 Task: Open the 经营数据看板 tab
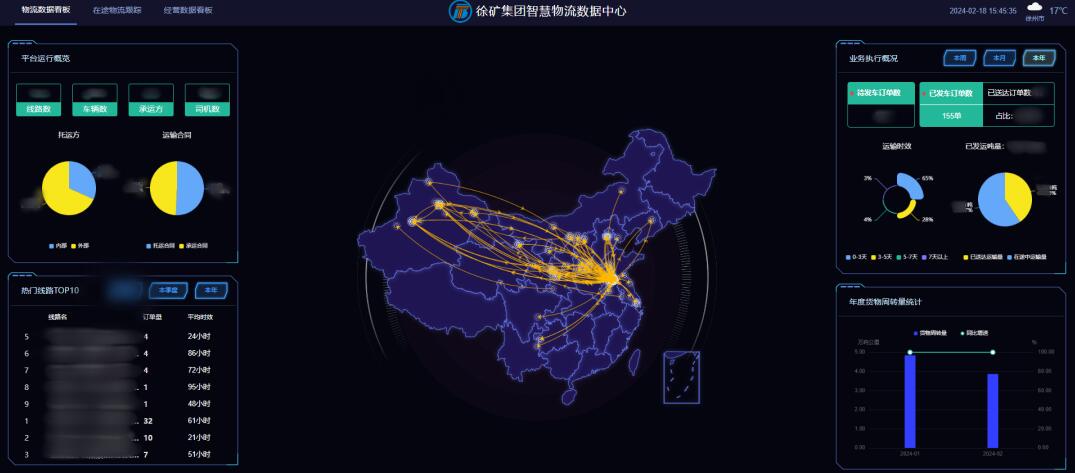[187, 10]
